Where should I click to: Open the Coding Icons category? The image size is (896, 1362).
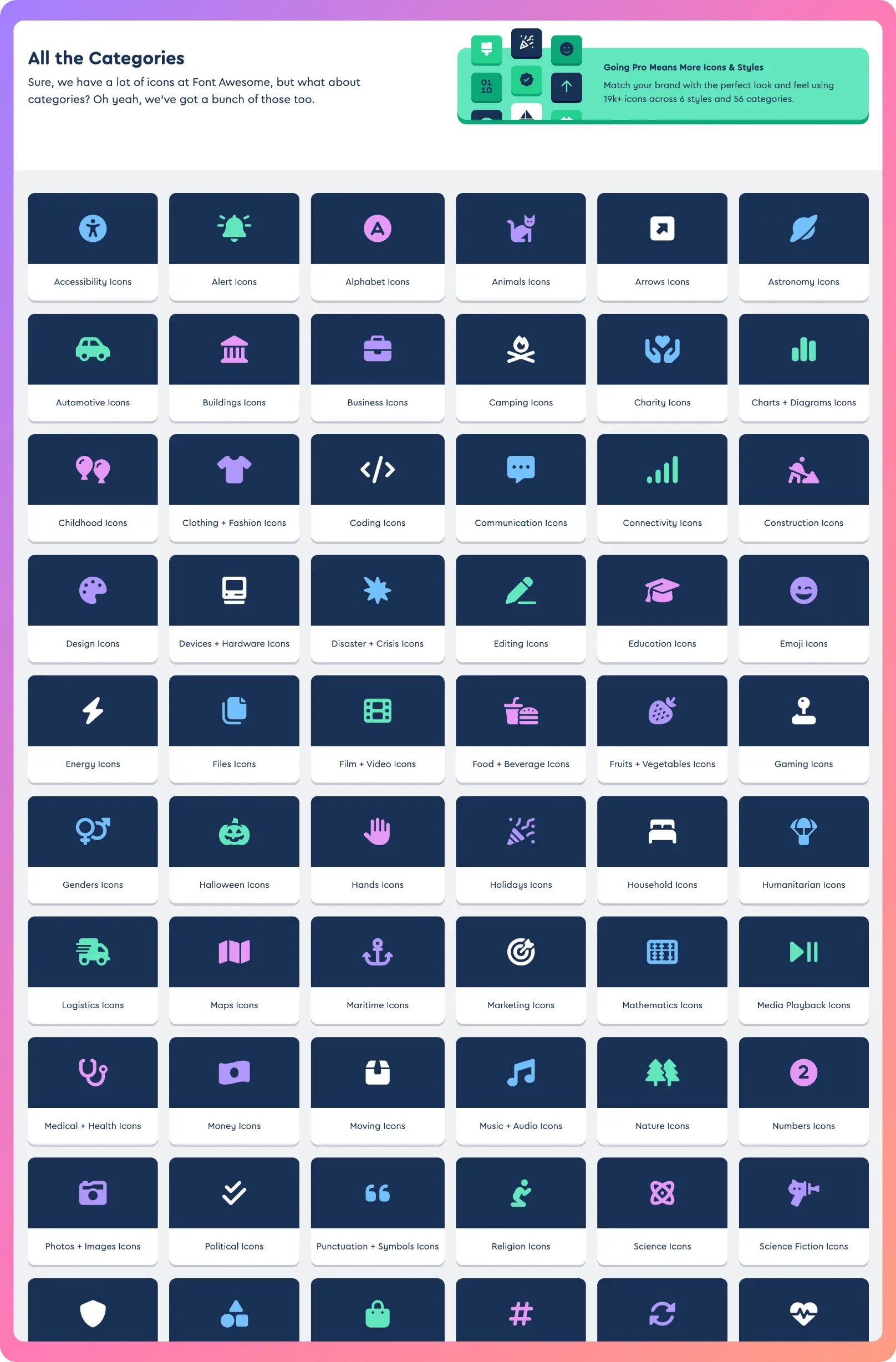pyautogui.click(x=377, y=487)
